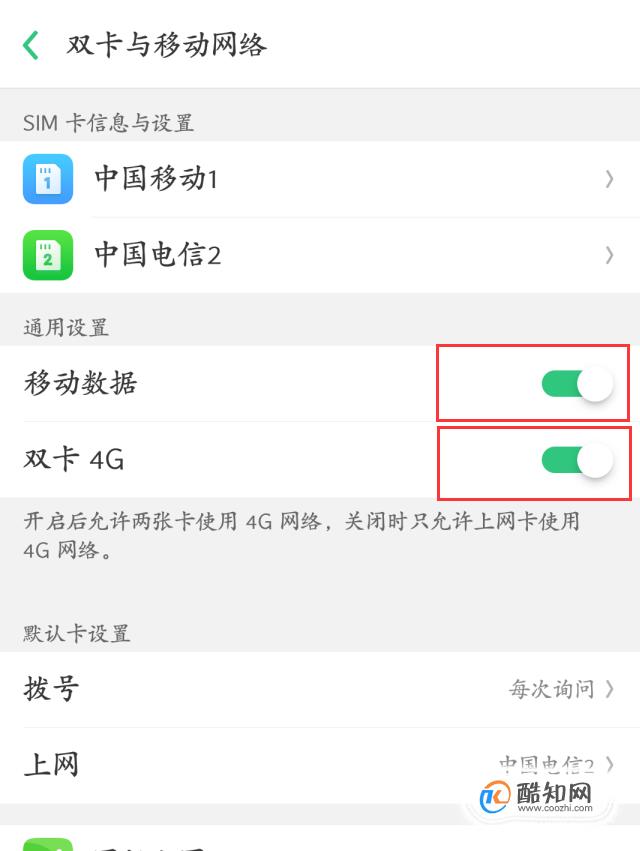Go back from 双卡与移动网络

coord(32,45)
